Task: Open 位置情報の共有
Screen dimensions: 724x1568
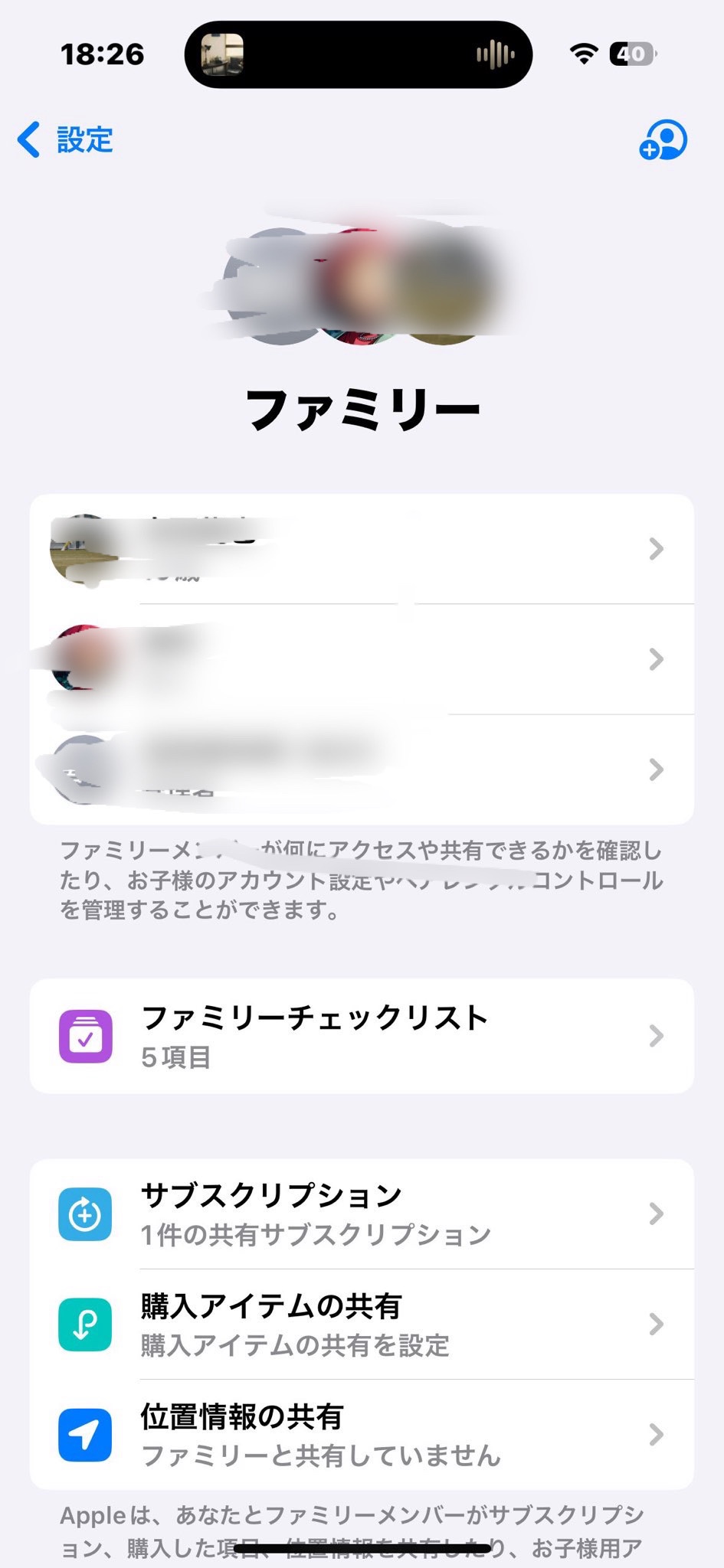Action: click(362, 1434)
